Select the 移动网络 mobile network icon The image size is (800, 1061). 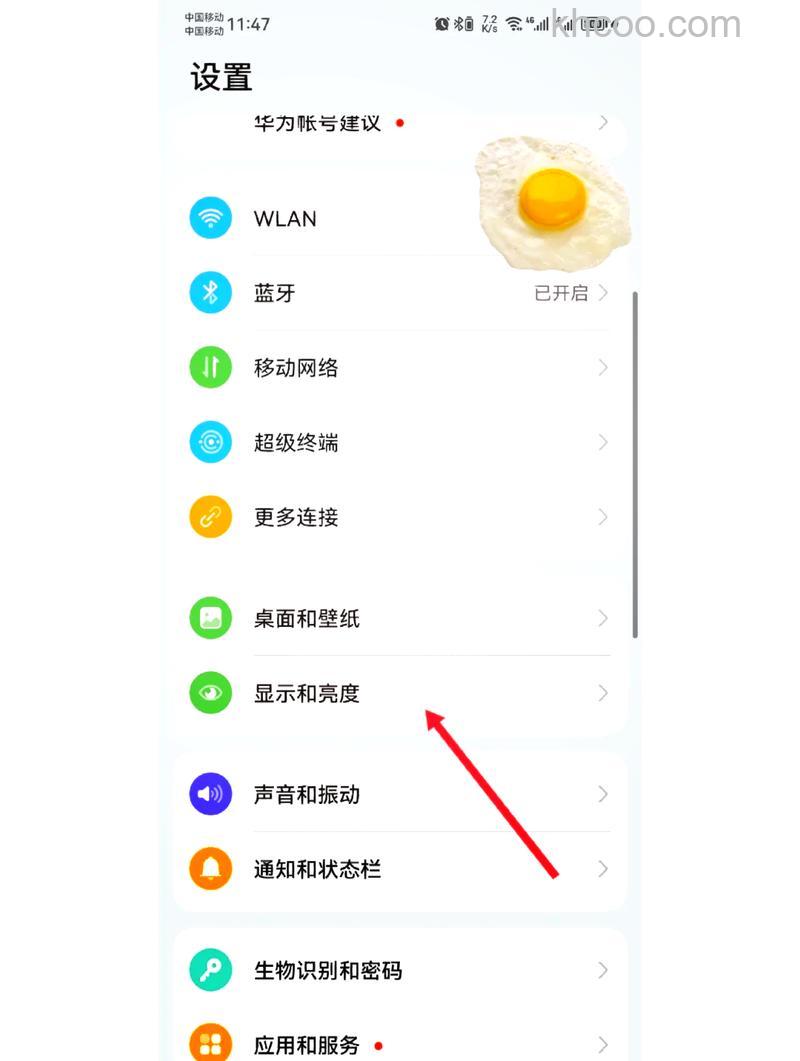[210, 367]
